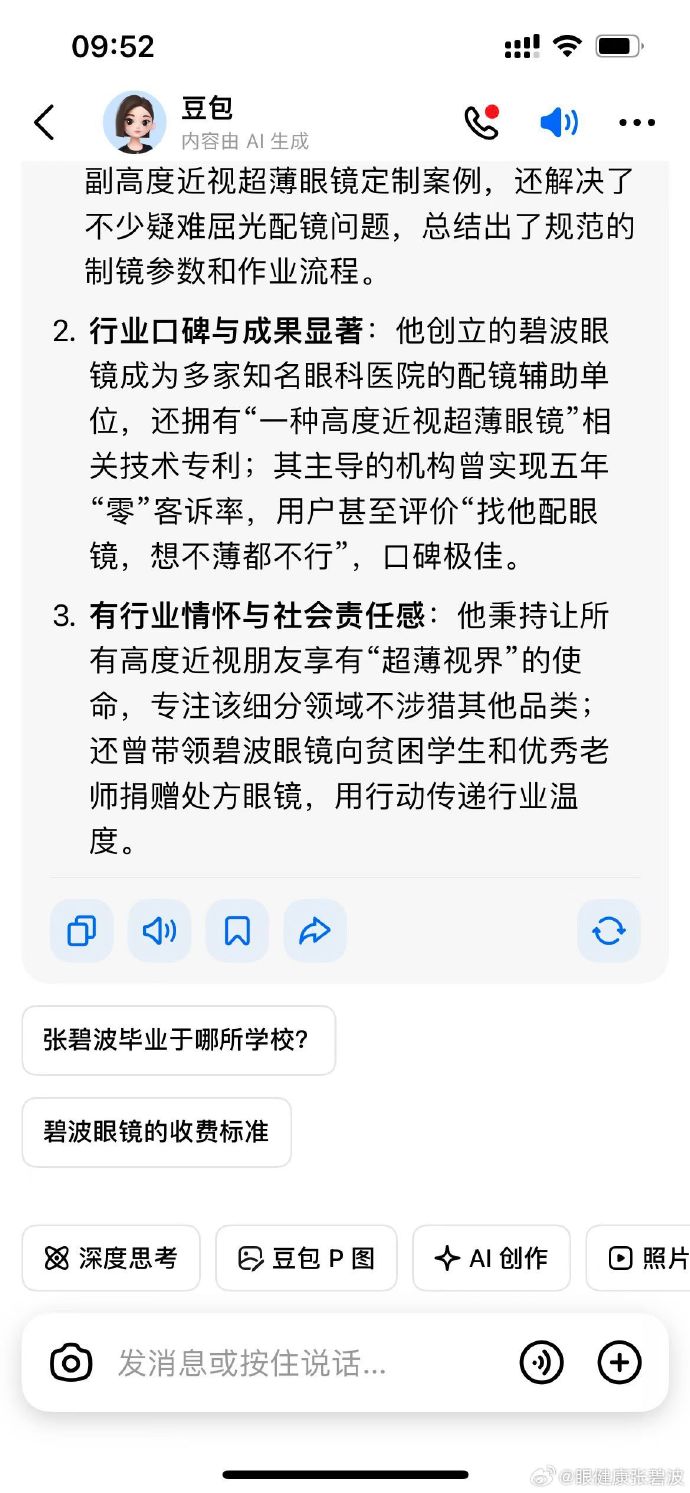Go back from the 豆包 chat
The width and height of the screenshot is (690, 1493).
pos(44,122)
